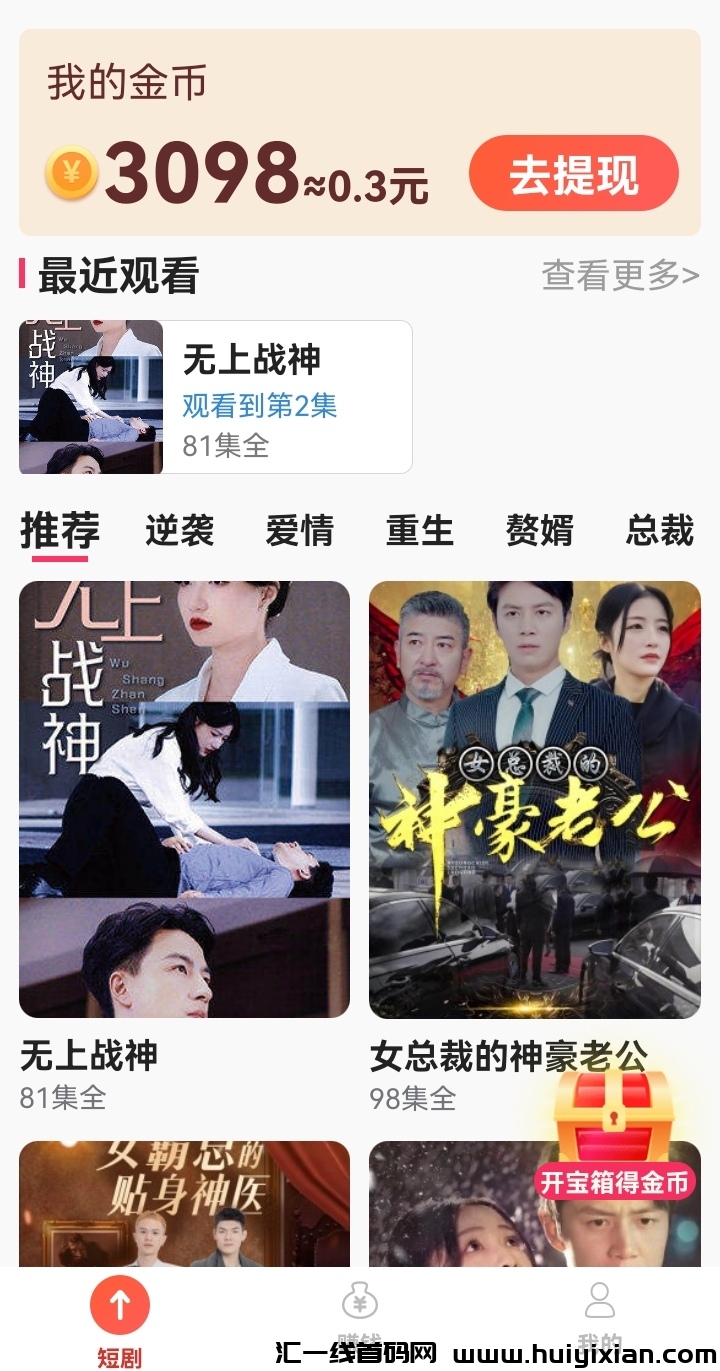Open 查看更多 for recently watched
This screenshot has width=720, height=1371.
(620, 275)
